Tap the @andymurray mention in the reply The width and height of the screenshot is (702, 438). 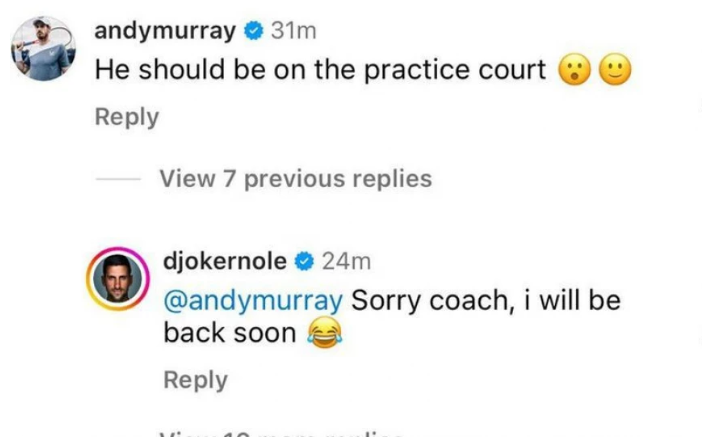coord(253,301)
